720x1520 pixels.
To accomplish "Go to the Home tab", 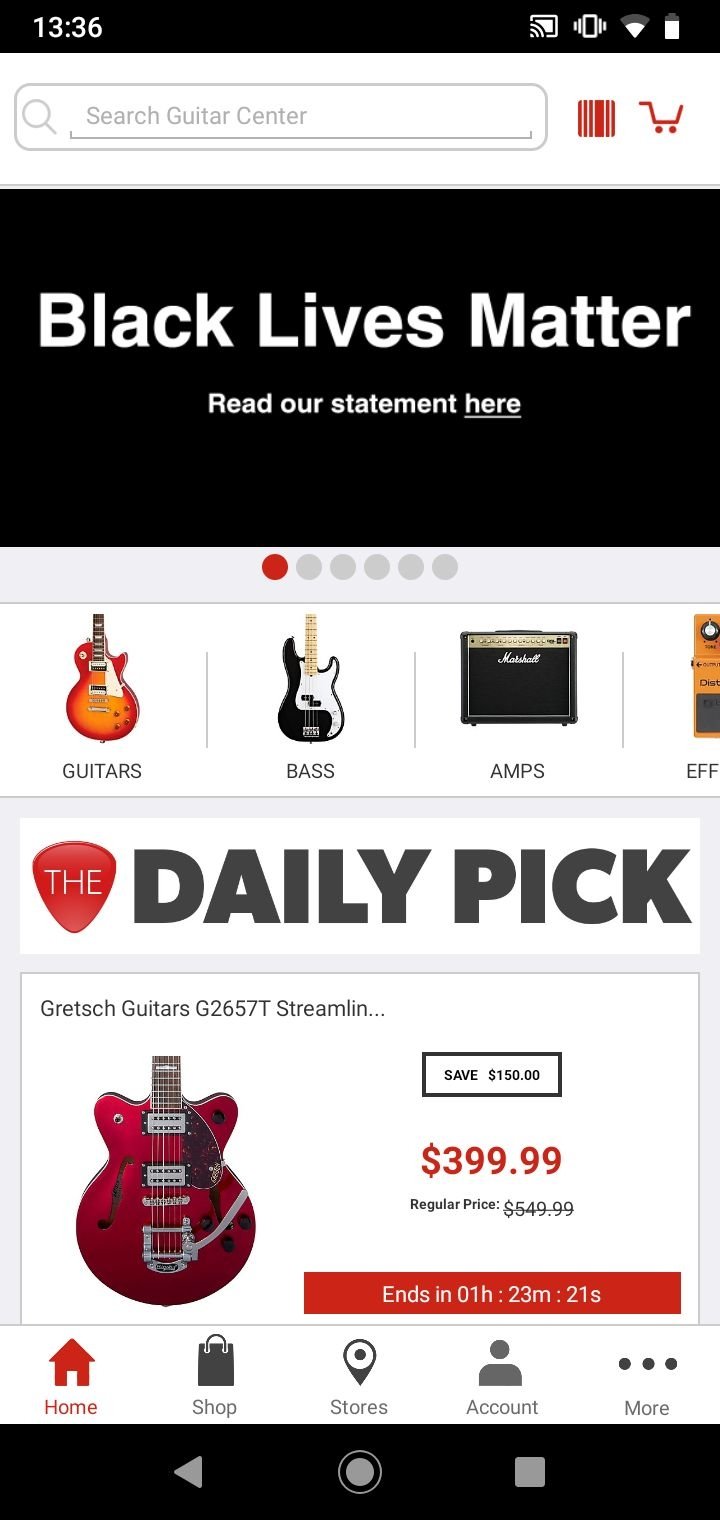I will (x=71, y=1376).
